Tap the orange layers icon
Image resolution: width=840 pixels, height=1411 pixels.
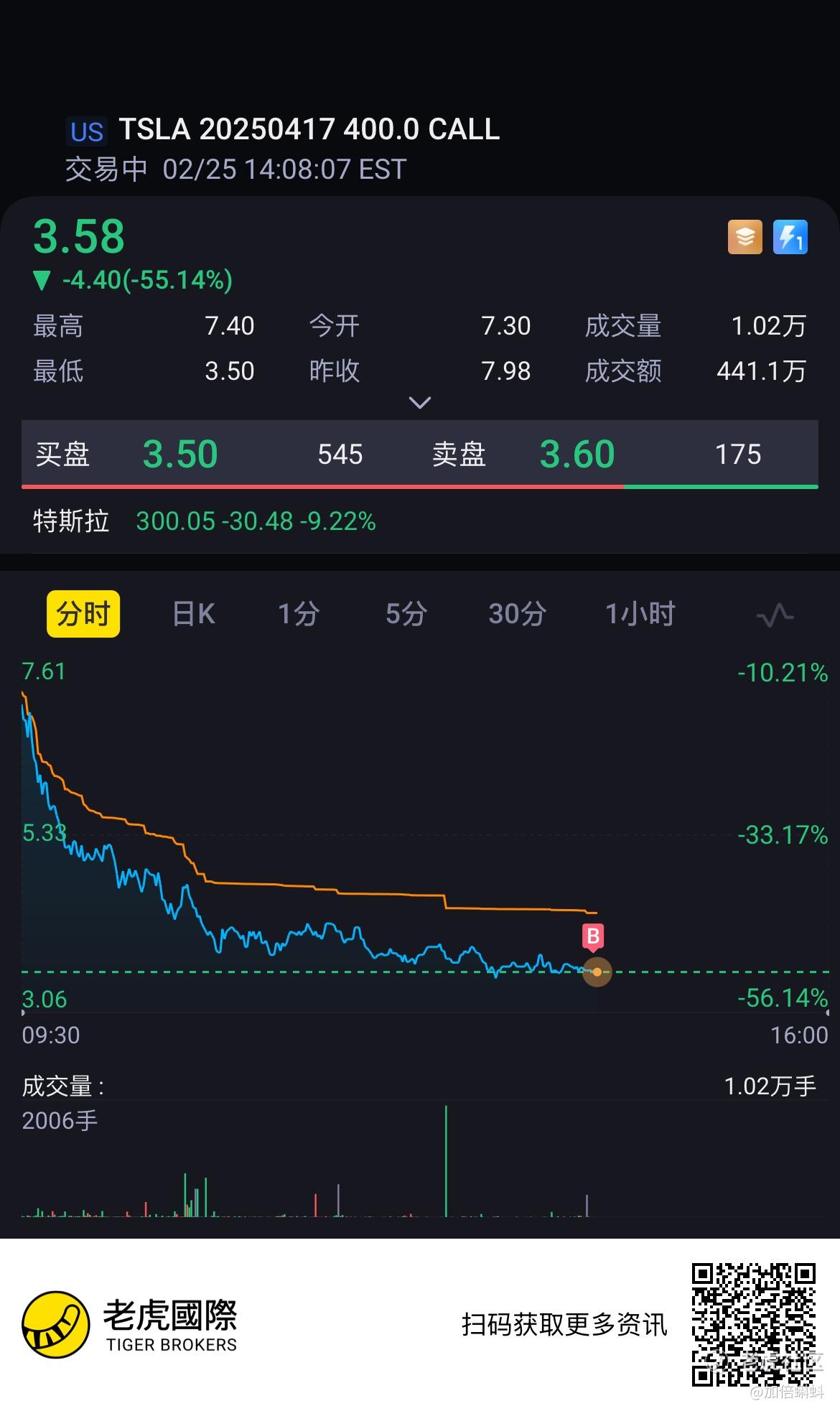[x=745, y=237]
